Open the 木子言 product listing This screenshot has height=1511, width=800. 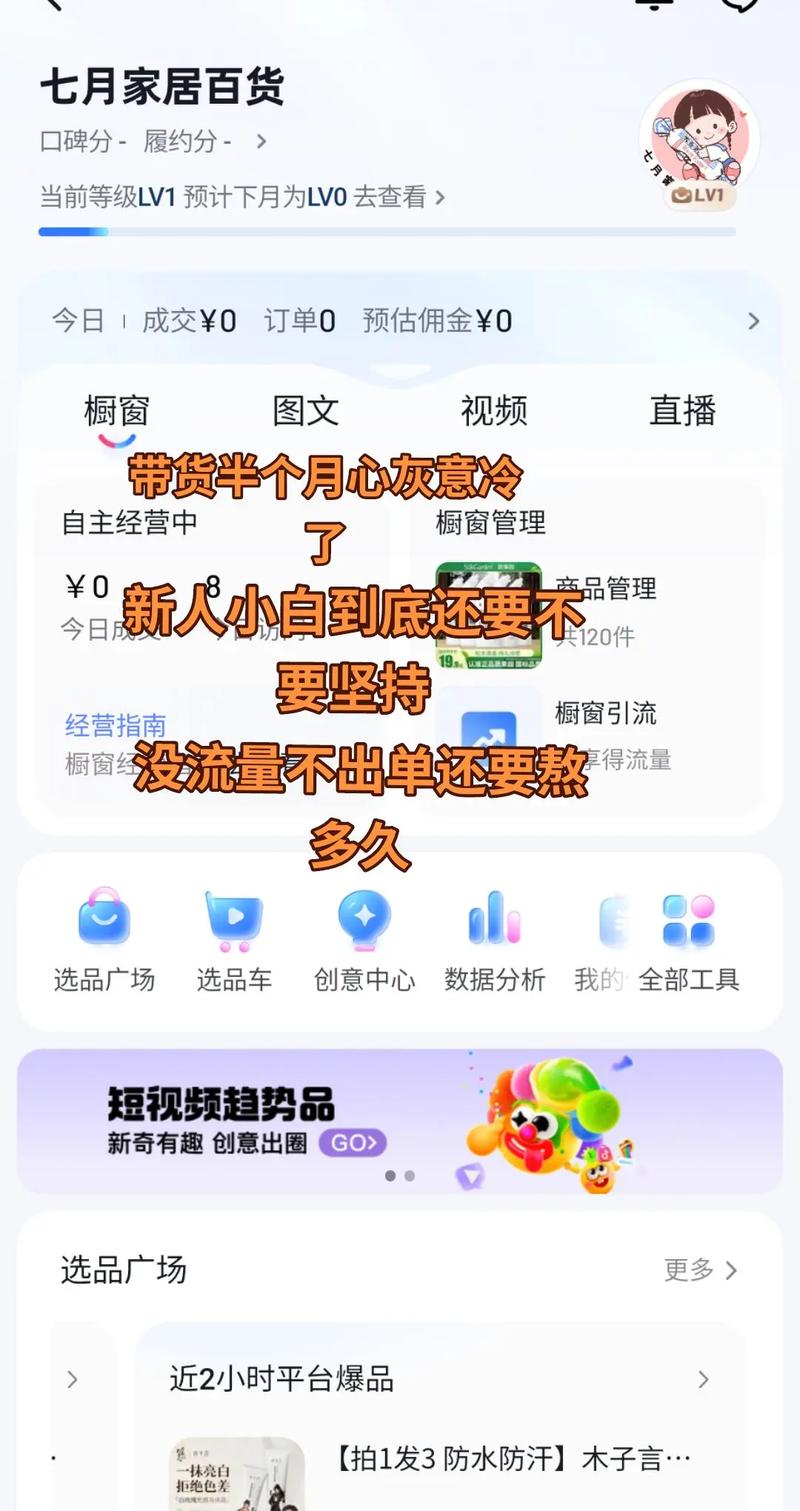(x=510, y=1460)
